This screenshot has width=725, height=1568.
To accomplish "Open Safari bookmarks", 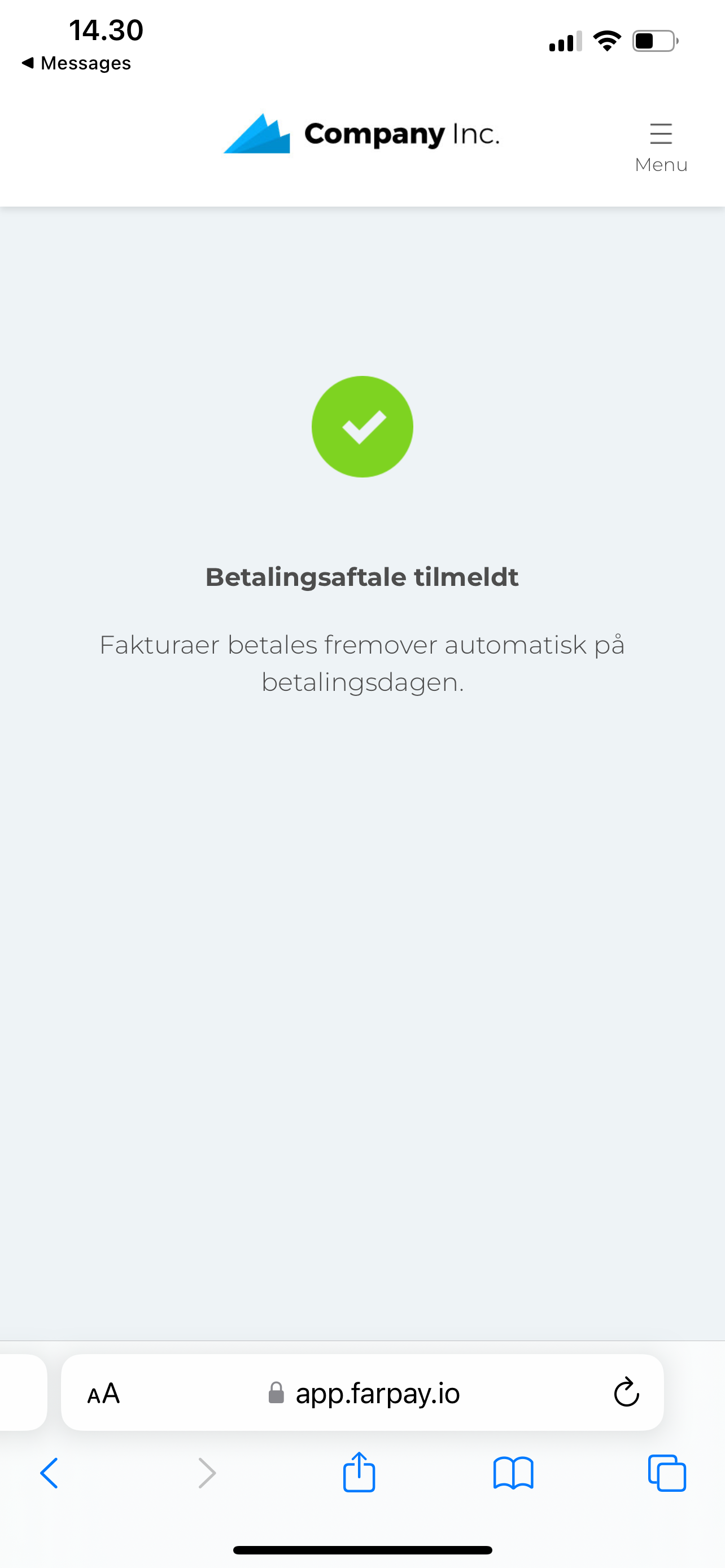I will (513, 1473).
